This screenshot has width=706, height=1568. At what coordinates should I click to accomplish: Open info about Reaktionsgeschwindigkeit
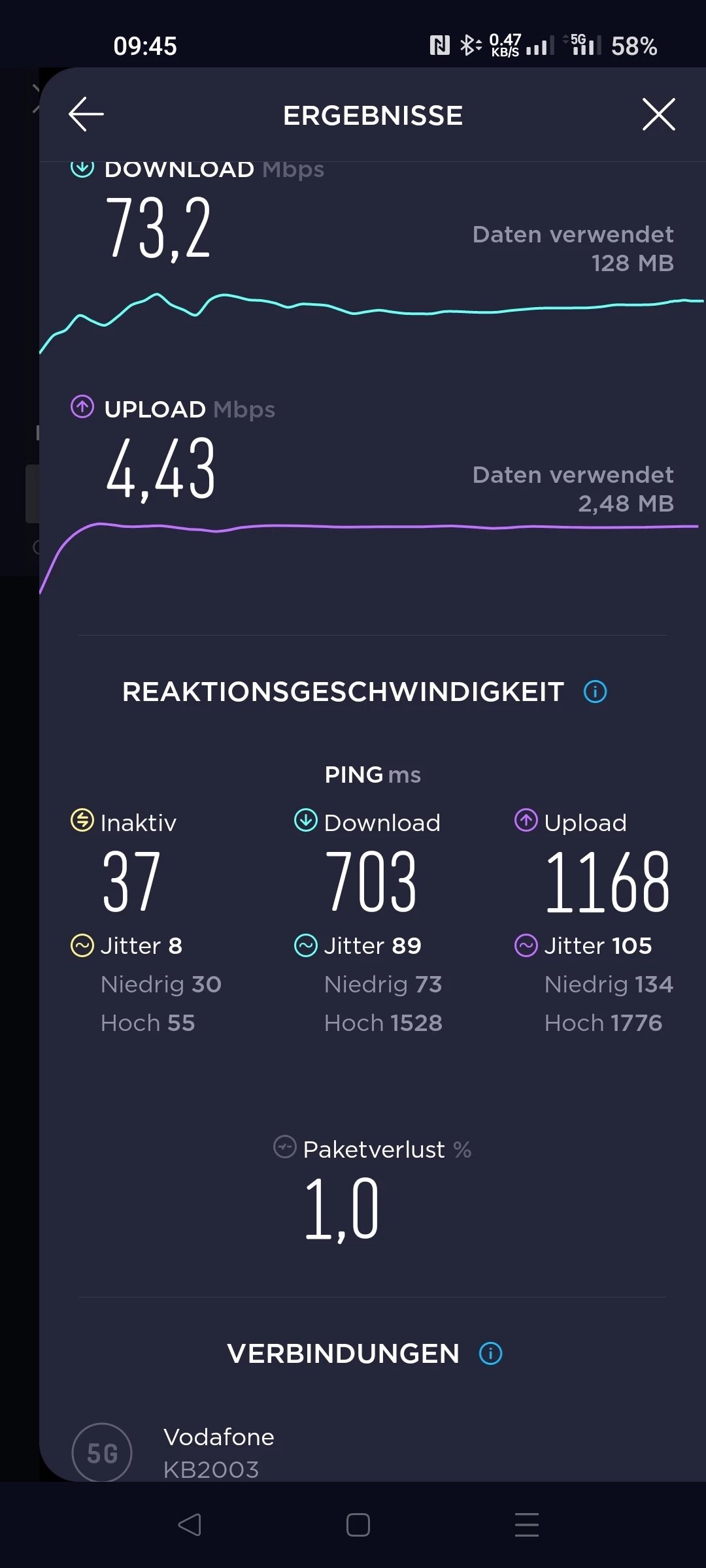pos(595,691)
